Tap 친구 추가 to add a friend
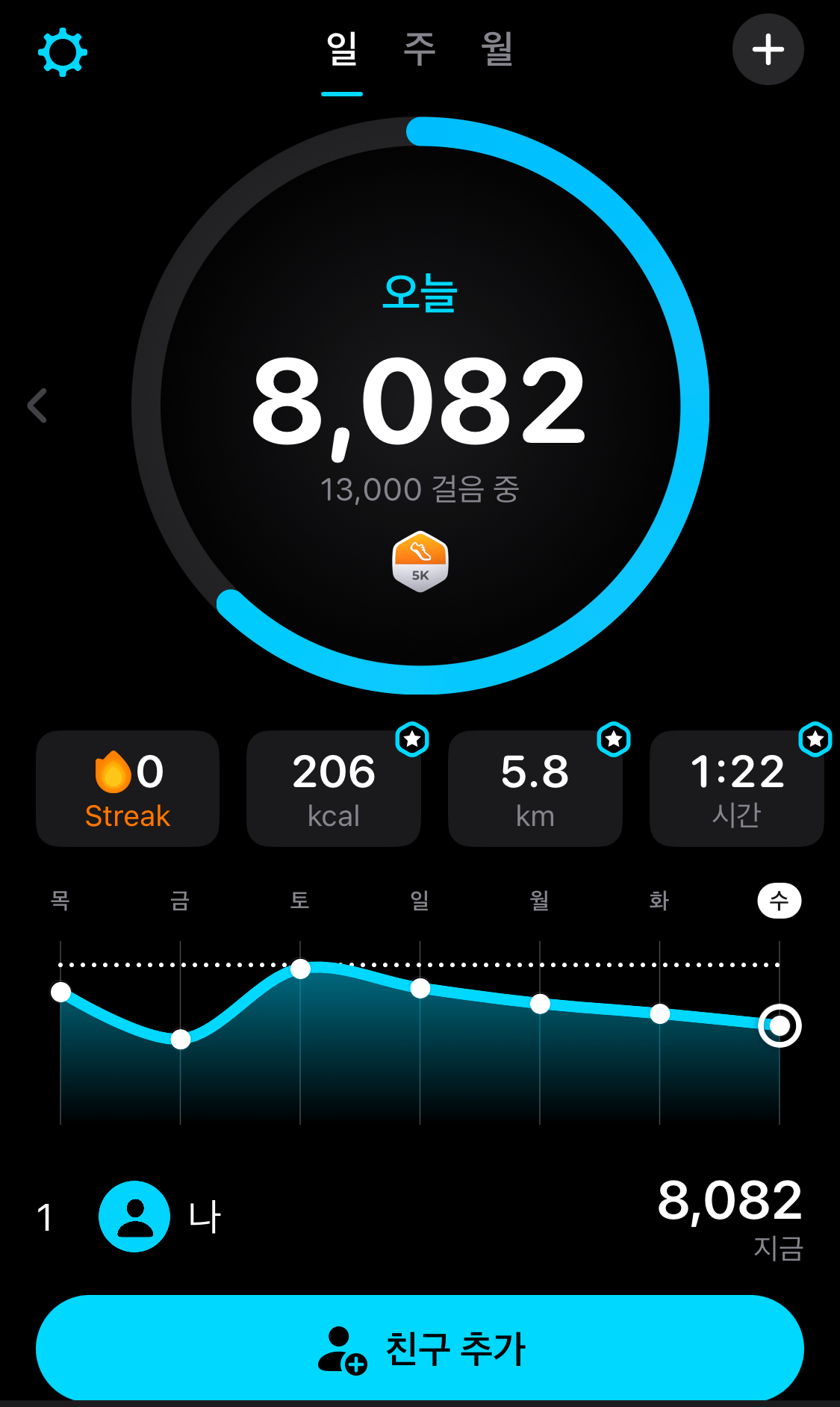 420,1348
